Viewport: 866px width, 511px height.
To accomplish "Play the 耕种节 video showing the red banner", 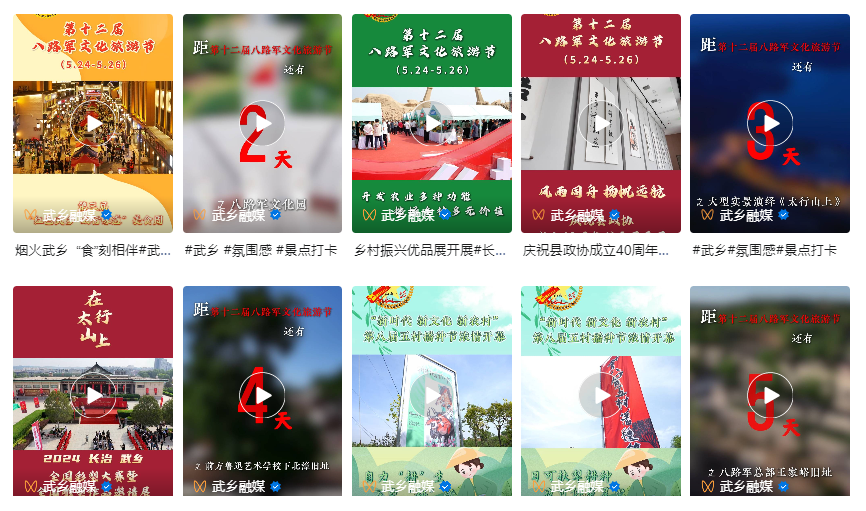I will click(600, 395).
